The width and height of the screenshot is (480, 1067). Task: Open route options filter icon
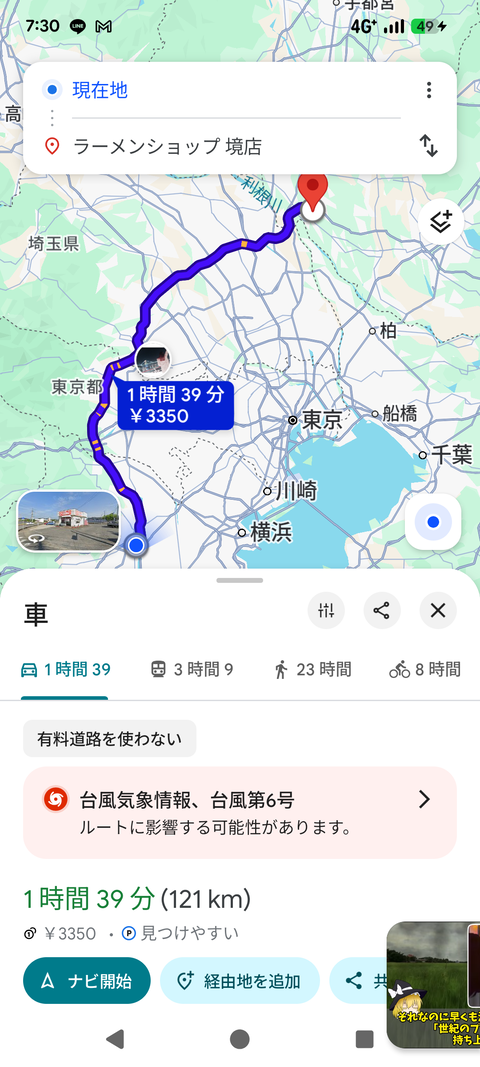tap(326, 610)
